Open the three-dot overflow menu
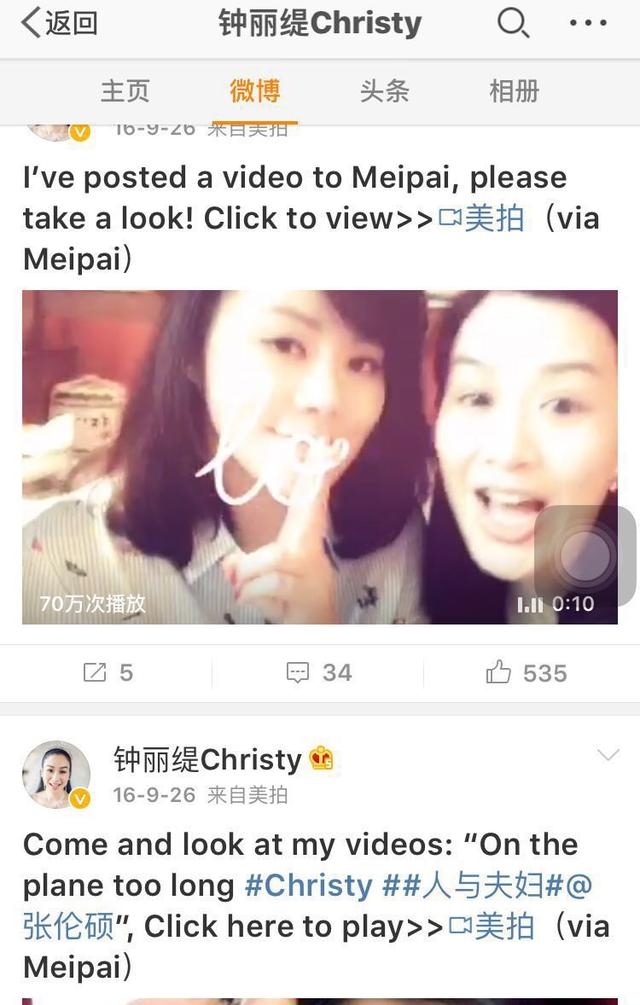Image resolution: width=640 pixels, height=1005 pixels. (588, 23)
